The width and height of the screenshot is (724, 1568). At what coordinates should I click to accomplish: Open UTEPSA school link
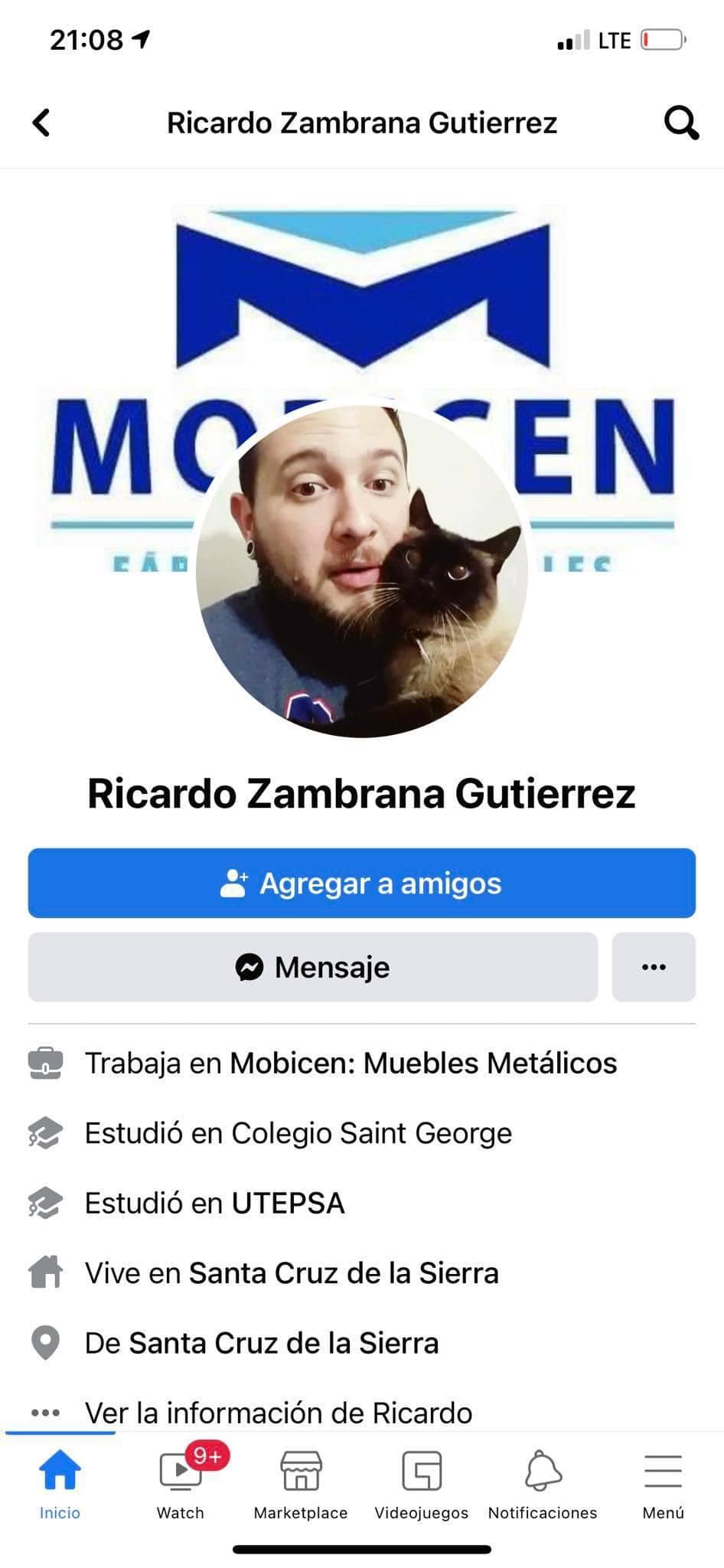click(x=288, y=1203)
